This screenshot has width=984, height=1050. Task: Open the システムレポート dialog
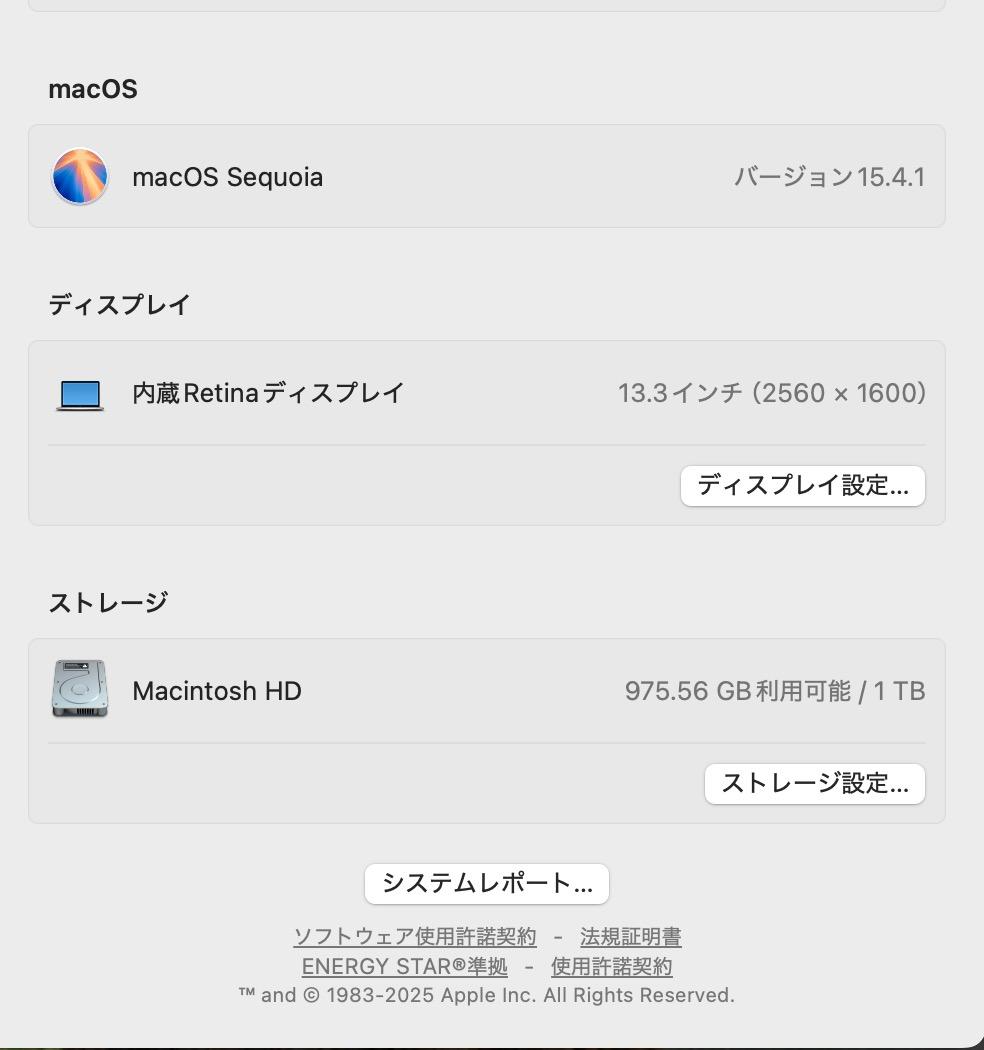[486, 883]
